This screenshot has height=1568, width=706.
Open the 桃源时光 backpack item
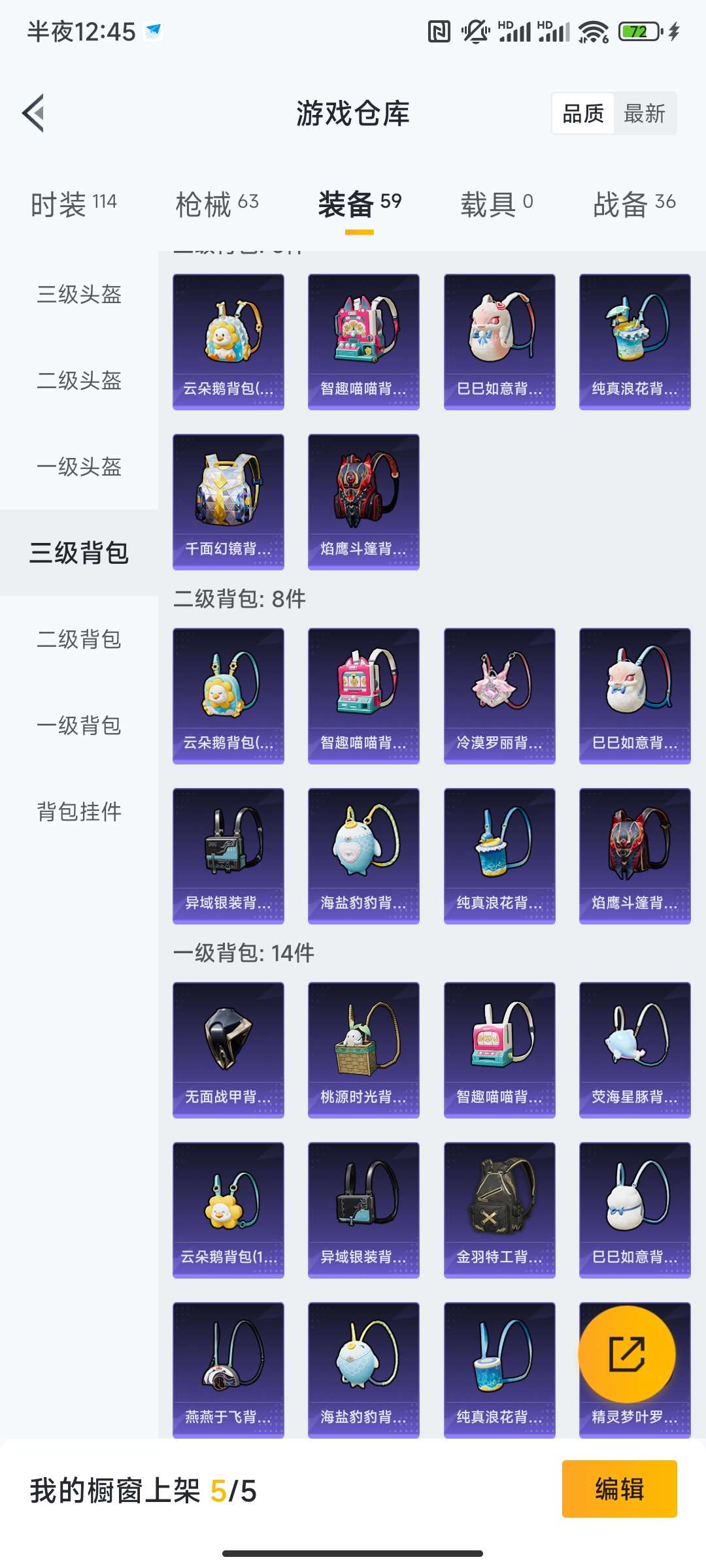pos(363,1050)
